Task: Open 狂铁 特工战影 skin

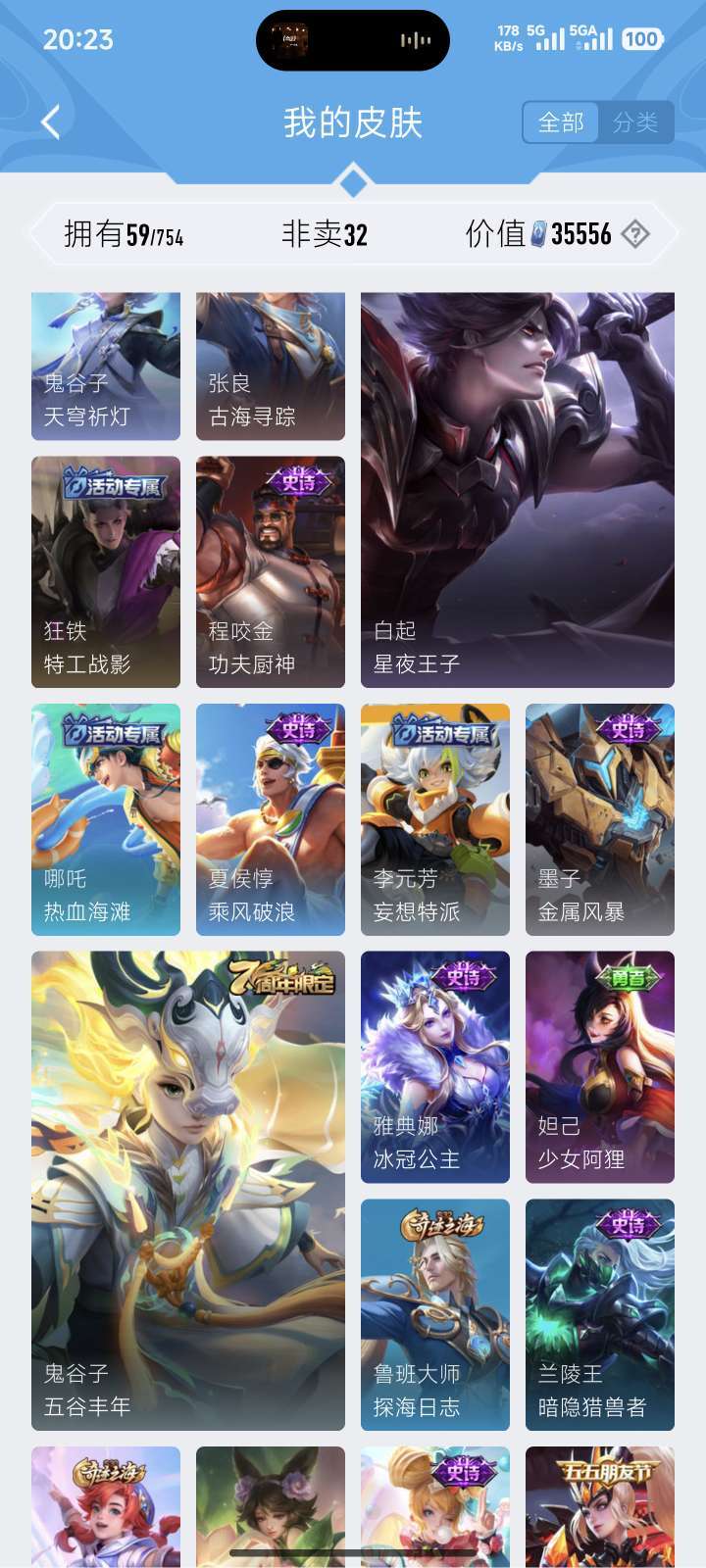Action: (x=106, y=572)
